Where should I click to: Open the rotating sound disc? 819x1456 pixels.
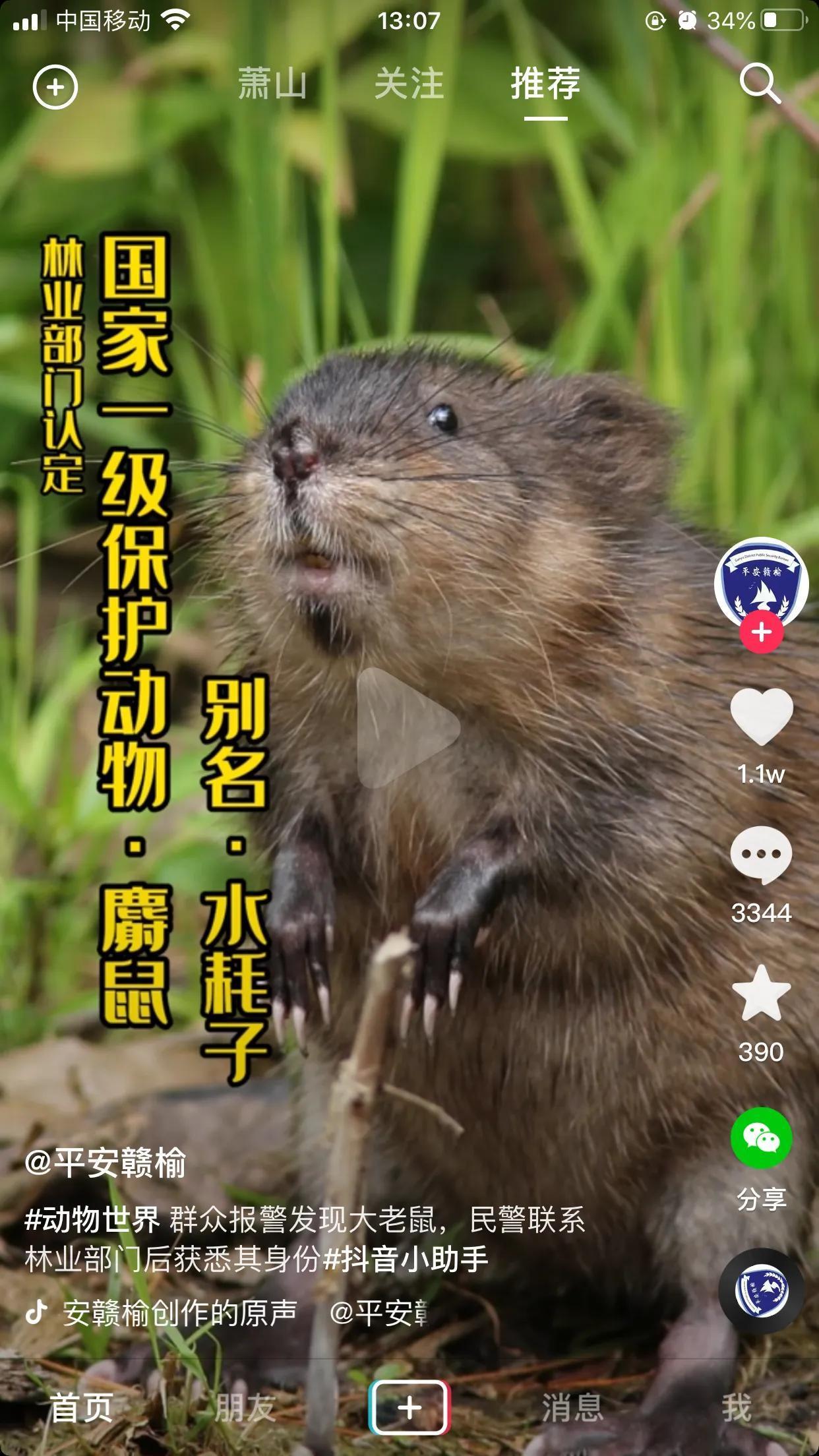point(761,1291)
